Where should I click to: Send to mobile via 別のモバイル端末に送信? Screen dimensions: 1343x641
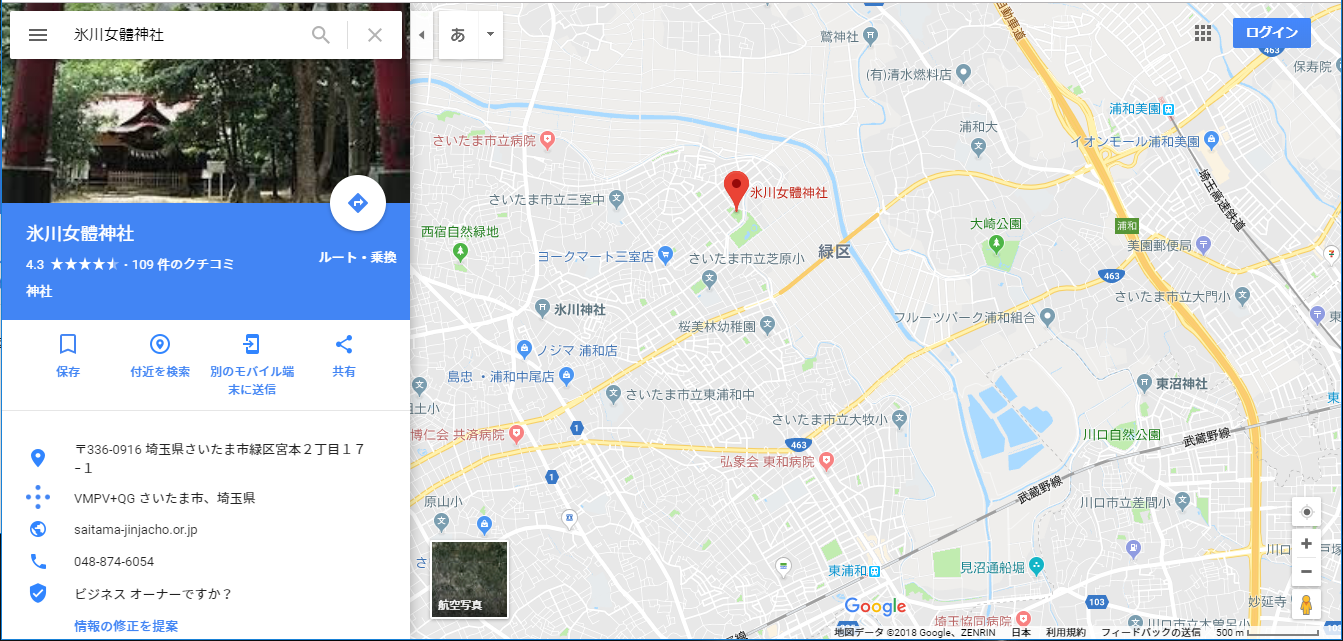click(x=252, y=363)
